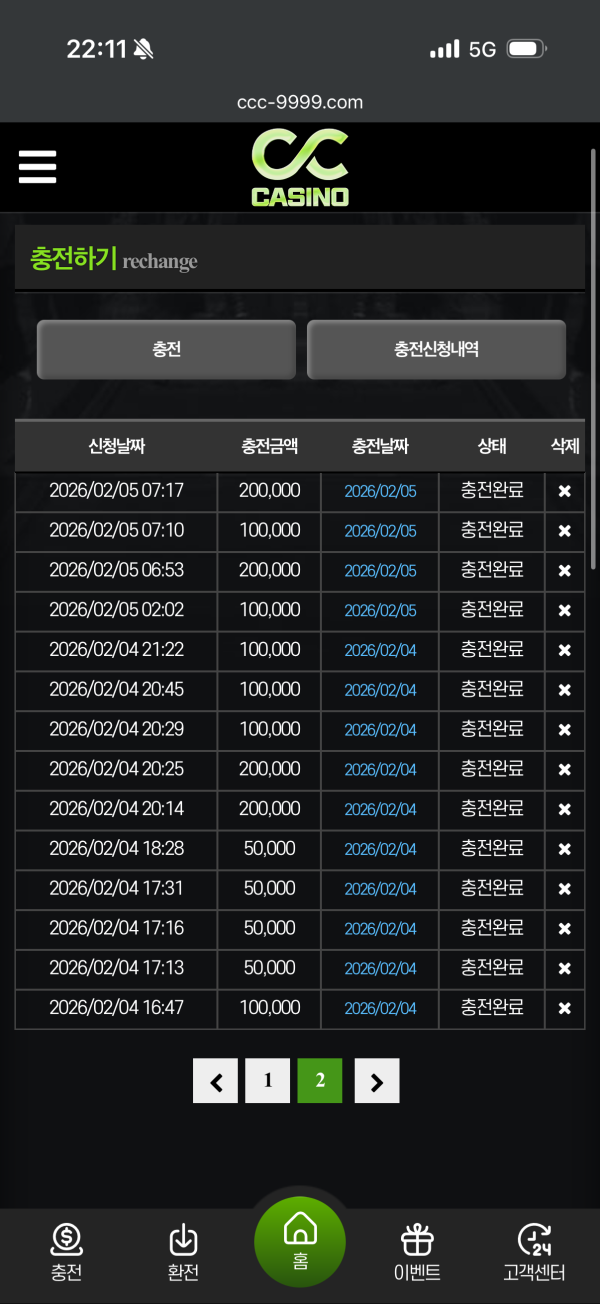Remove the 2026/02/04 21:22 entry
Image resolution: width=600 pixels, height=1304 pixels.
tap(564, 651)
